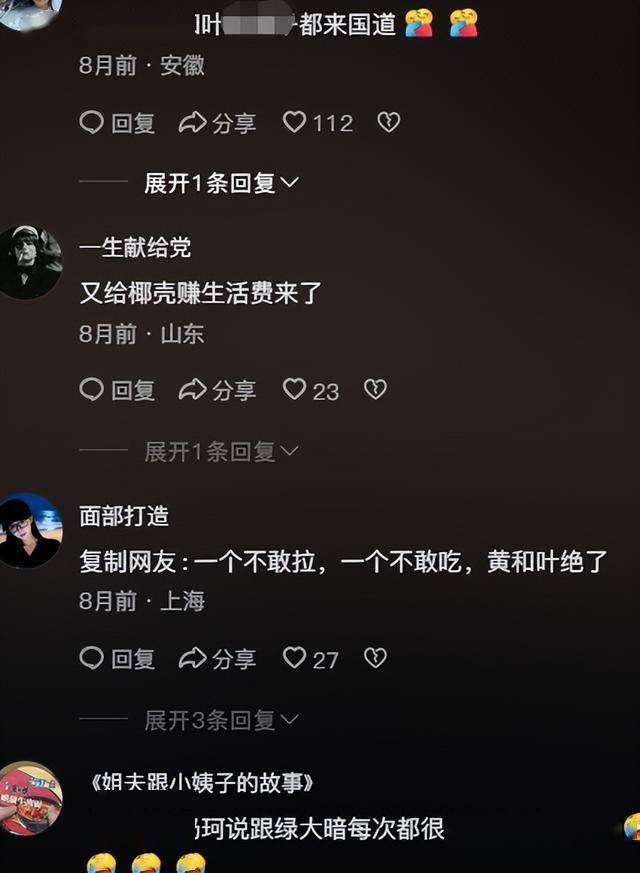Expand the 1 reply under the 安徽 comment
Image resolution: width=640 pixels, height=873 pixels.
tap(220, 183)
